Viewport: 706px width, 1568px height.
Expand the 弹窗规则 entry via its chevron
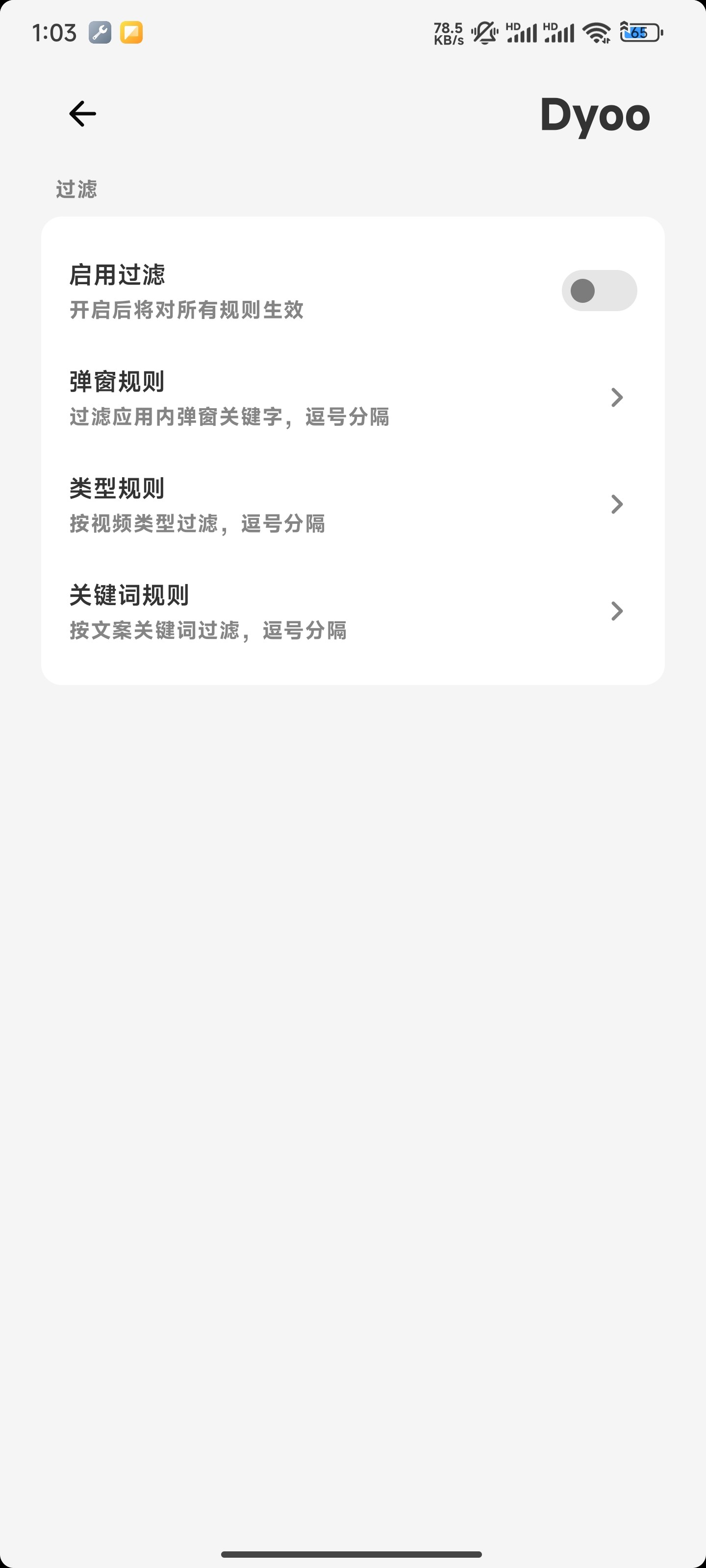tap(617, 397)
